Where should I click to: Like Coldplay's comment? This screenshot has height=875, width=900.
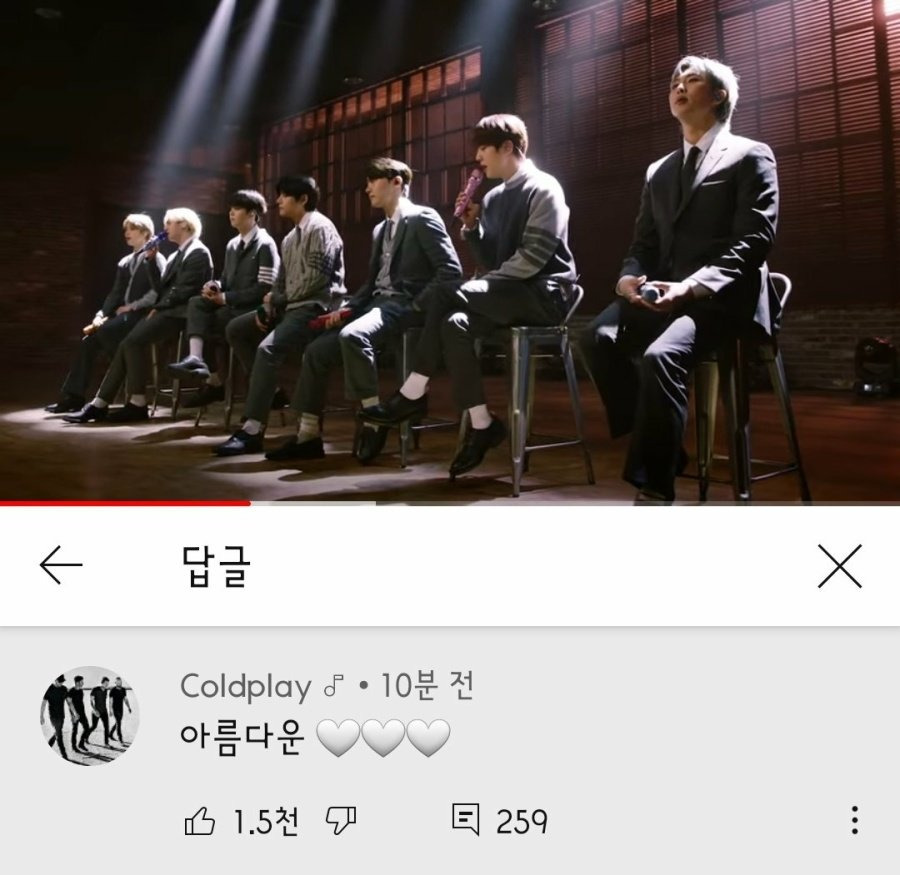point(200,821)
